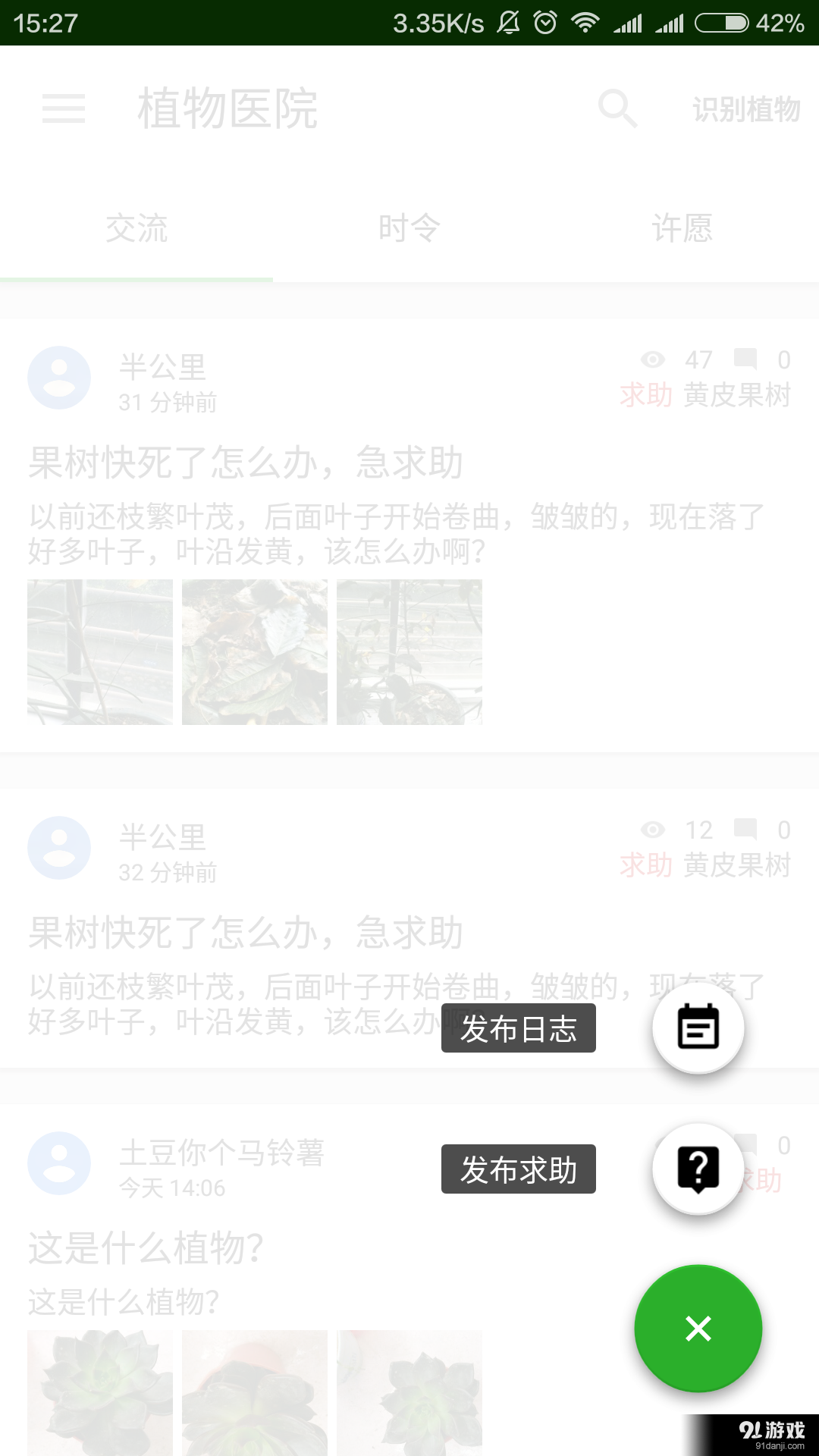Tap the 发布求助 button
The height and width of the screenshot is (1456, 819).
518,1169
